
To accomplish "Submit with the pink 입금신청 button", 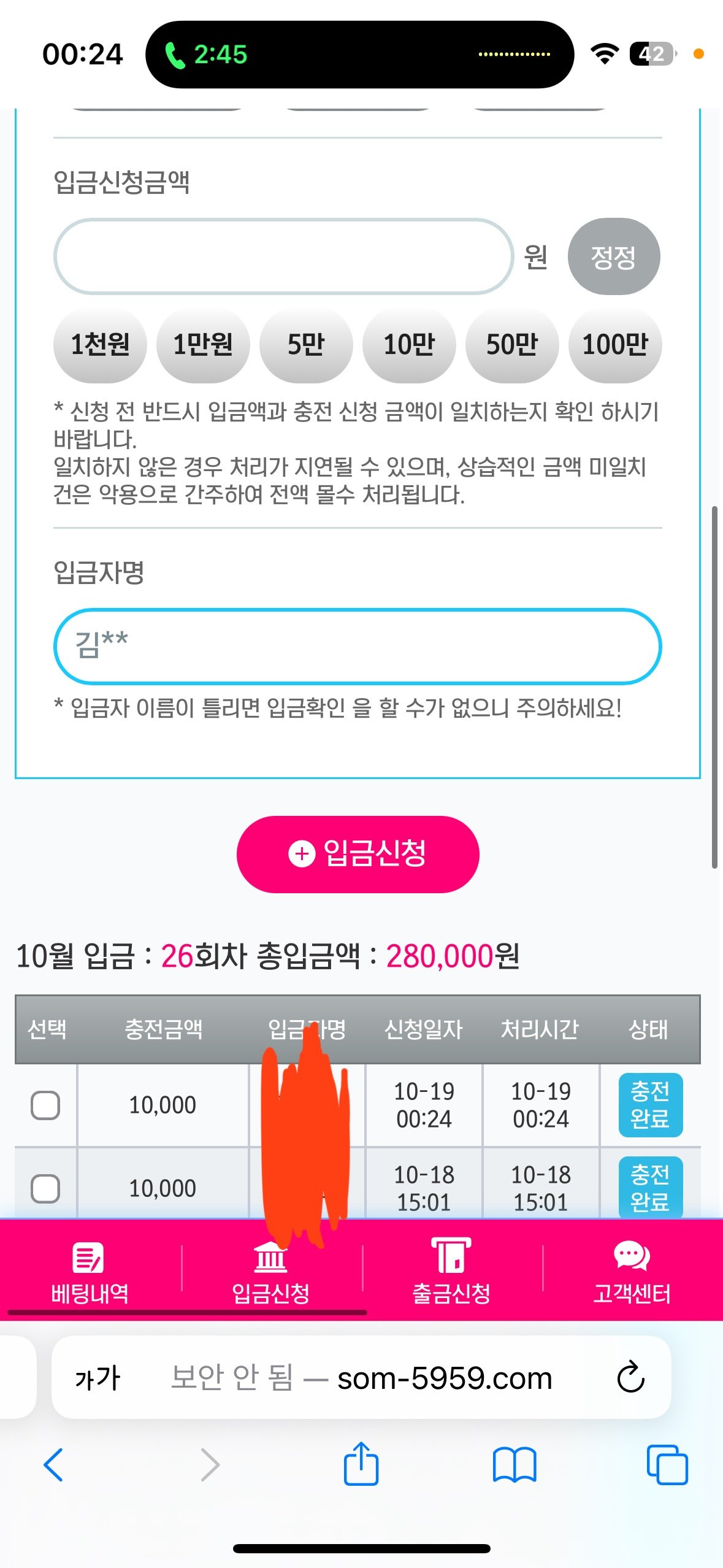I will (358, 854).
